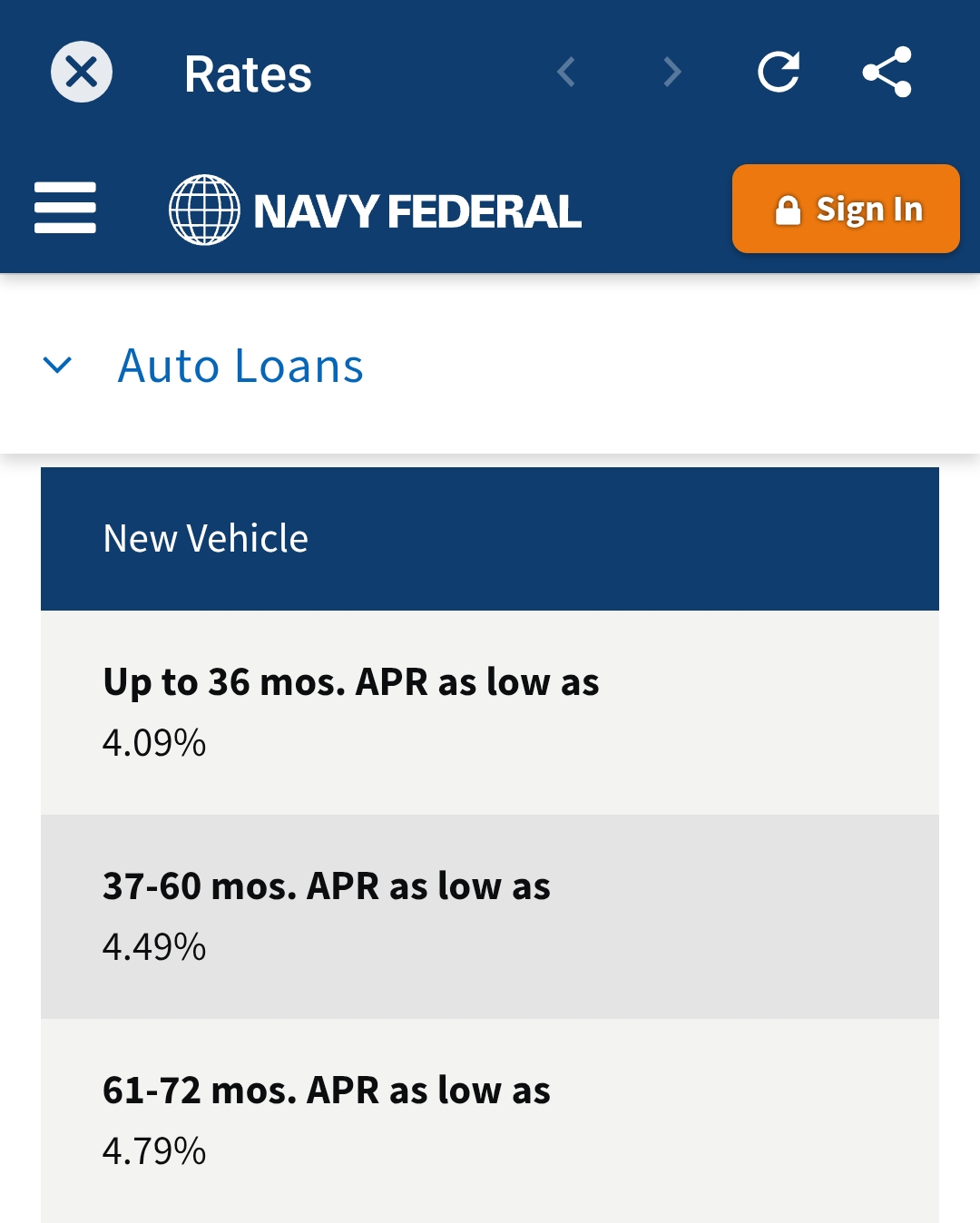Viewport: 980px width, 1223px height.
Task: Open the Navy Federal home logo
Action: (375, 210)
